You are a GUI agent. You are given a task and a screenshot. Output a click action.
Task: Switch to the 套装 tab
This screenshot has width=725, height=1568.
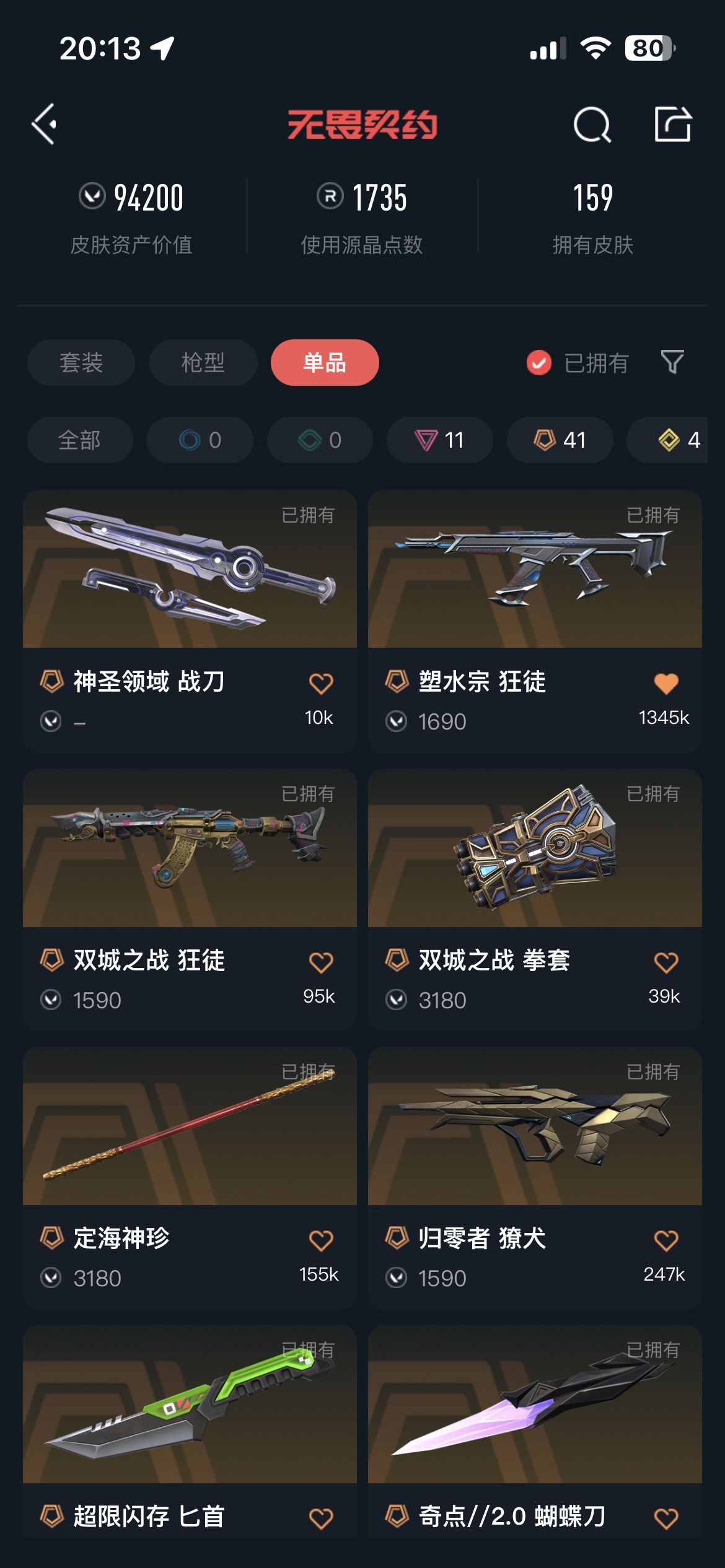[x=81, y=363]
